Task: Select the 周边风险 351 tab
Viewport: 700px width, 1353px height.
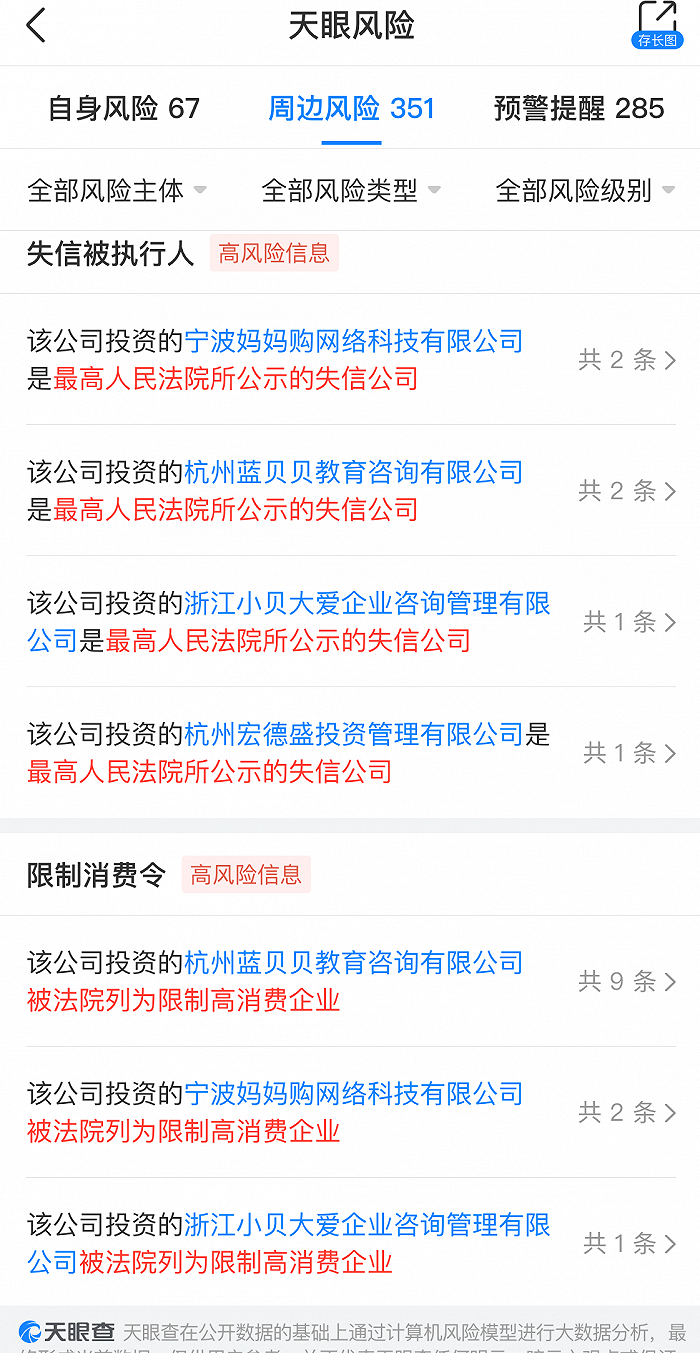Action: coord(351,108)
